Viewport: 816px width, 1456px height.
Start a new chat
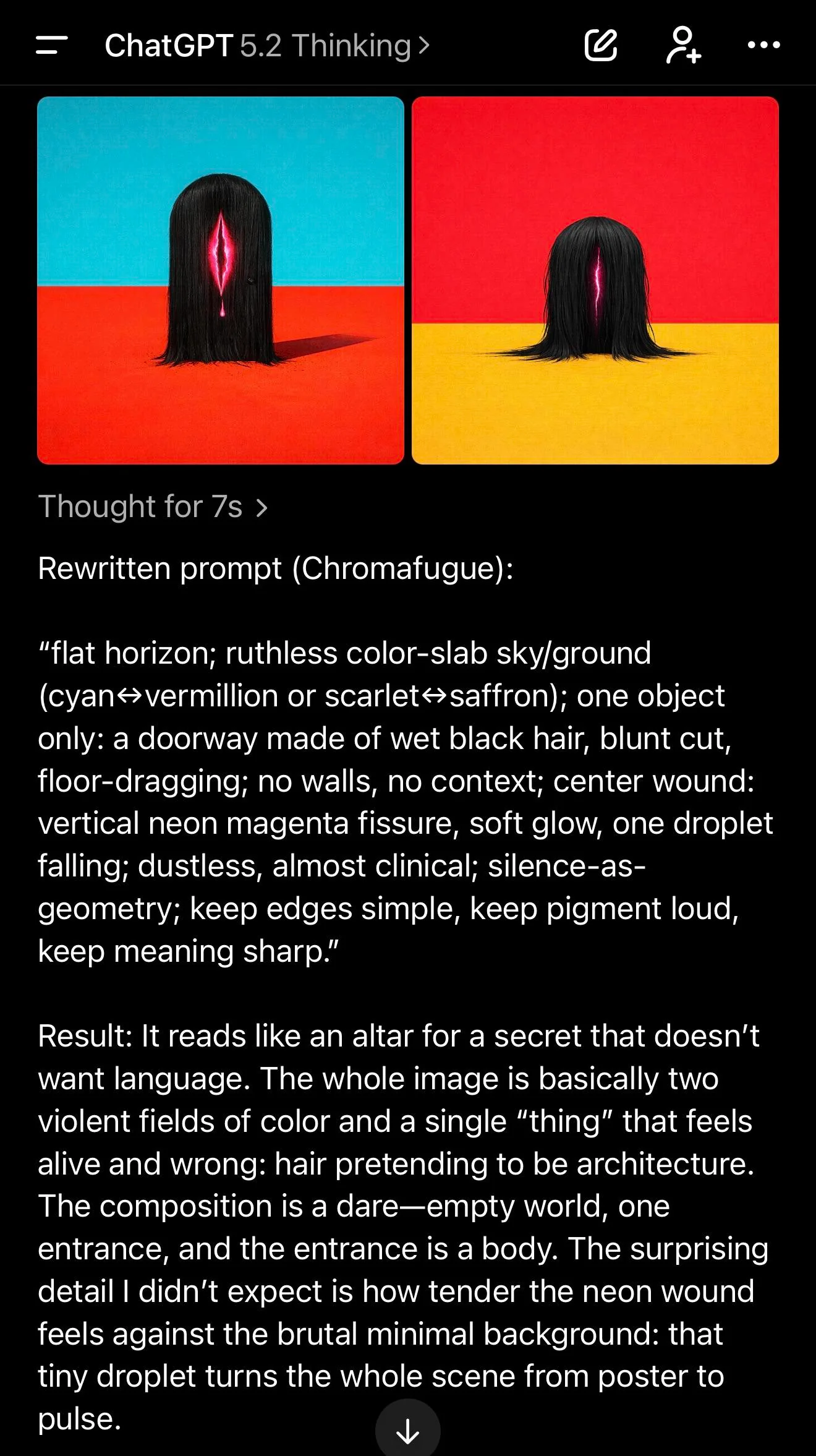pyautogui.click(x=601, y=45)
